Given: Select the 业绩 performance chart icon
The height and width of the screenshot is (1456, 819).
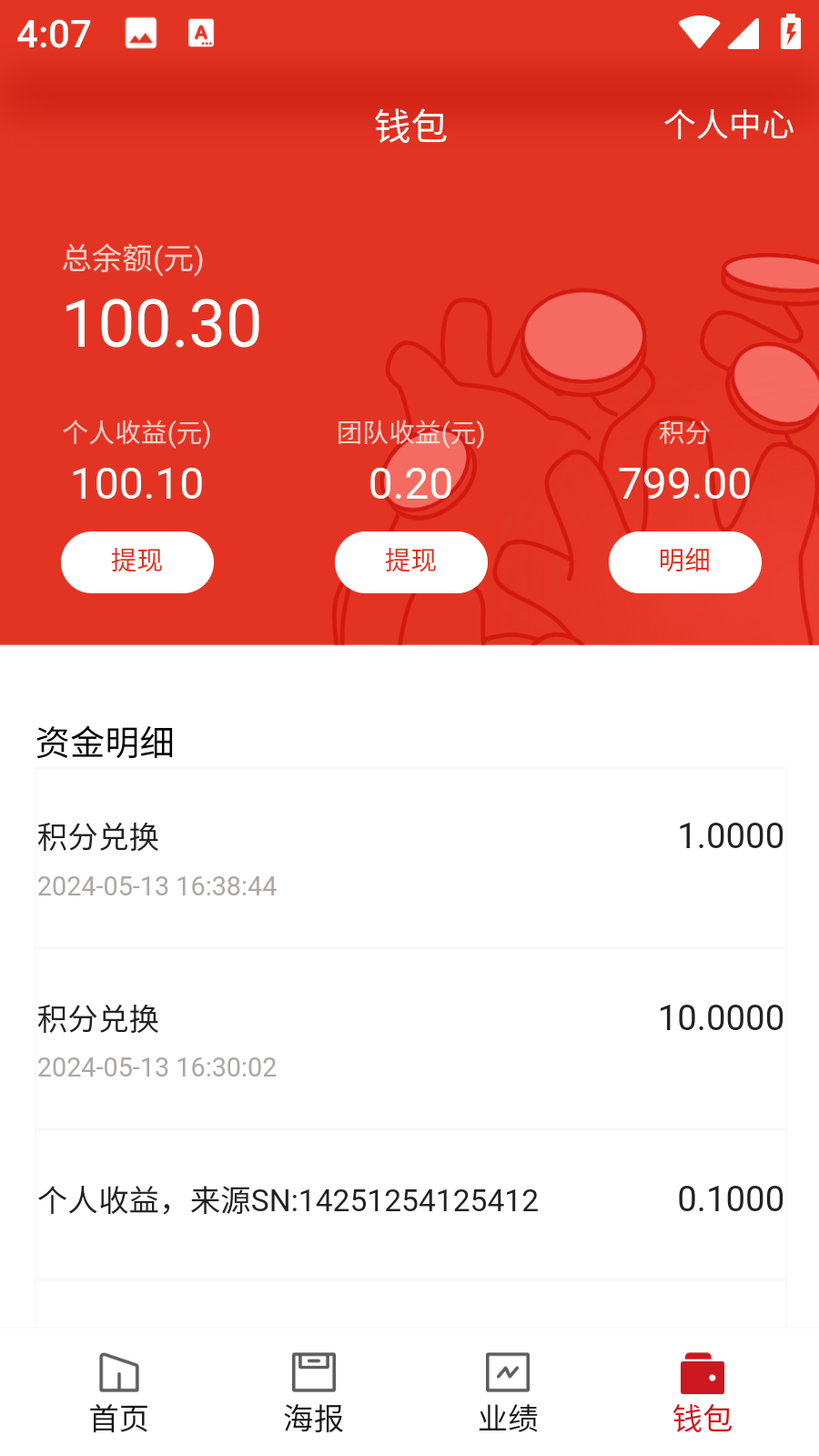Looking at the screenshot, I should [x=508, y=1370].
